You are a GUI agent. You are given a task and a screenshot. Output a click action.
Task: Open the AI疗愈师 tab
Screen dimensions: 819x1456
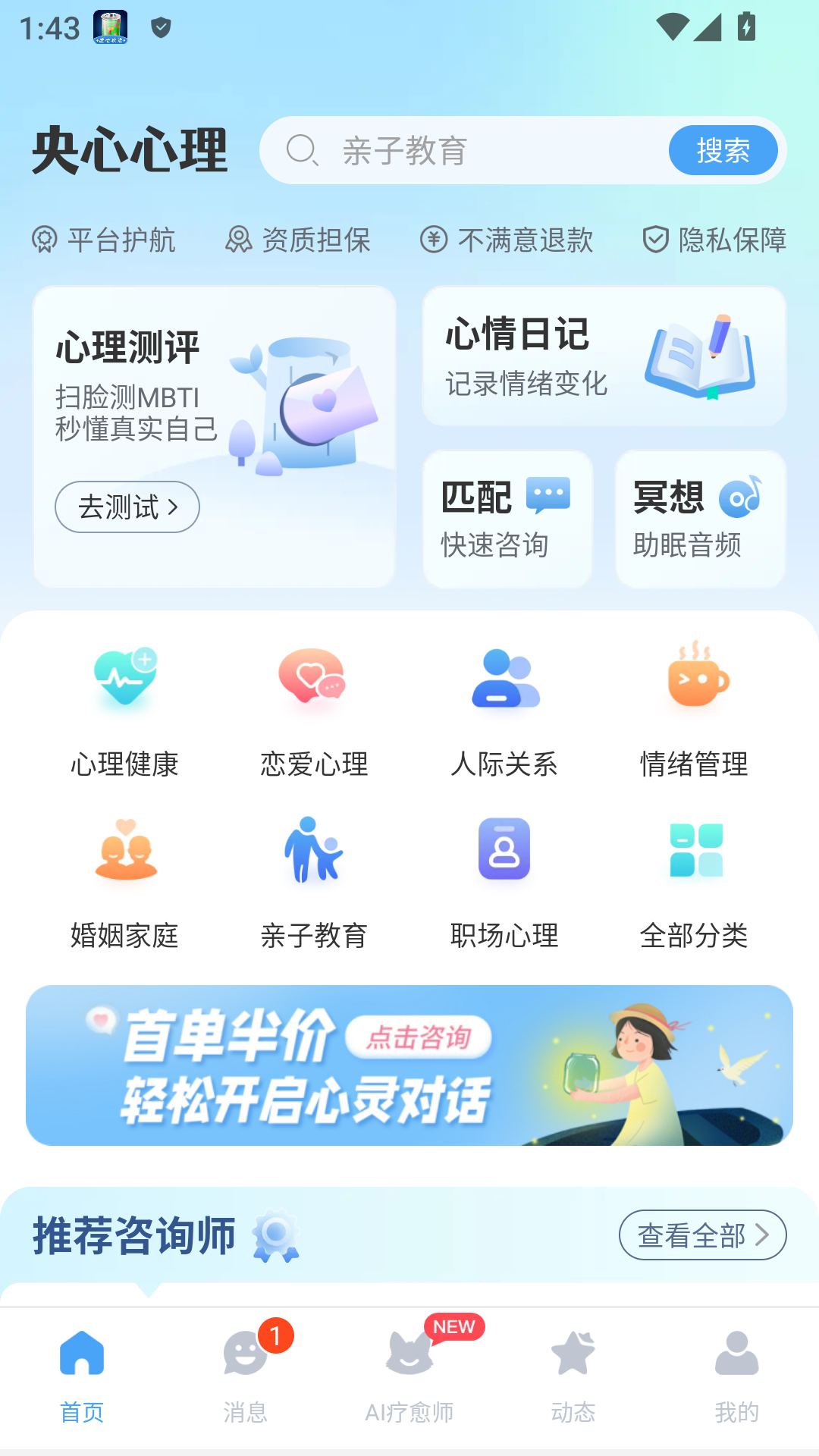(409, 1380)
